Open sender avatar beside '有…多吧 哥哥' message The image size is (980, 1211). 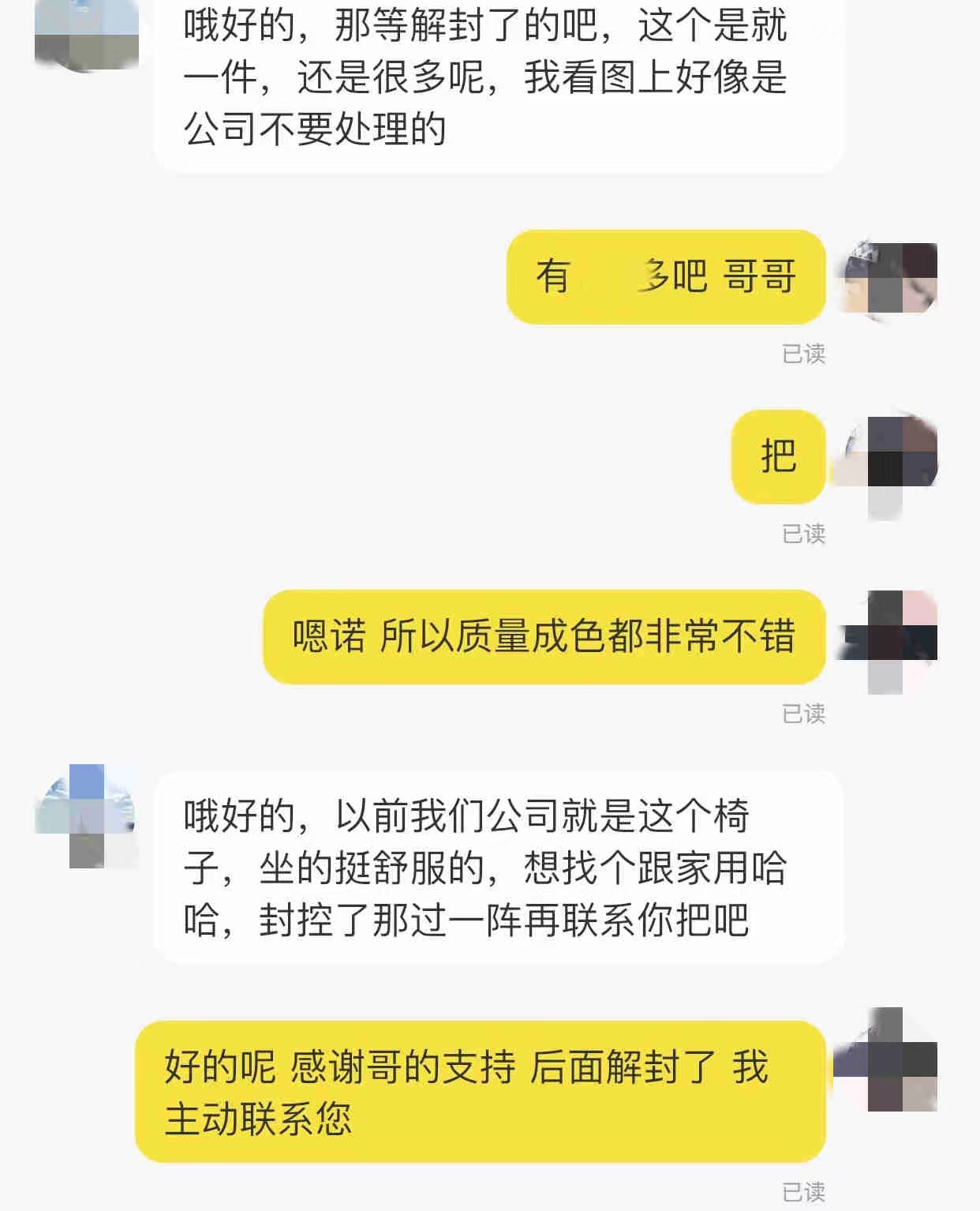[x=887, y=278]
